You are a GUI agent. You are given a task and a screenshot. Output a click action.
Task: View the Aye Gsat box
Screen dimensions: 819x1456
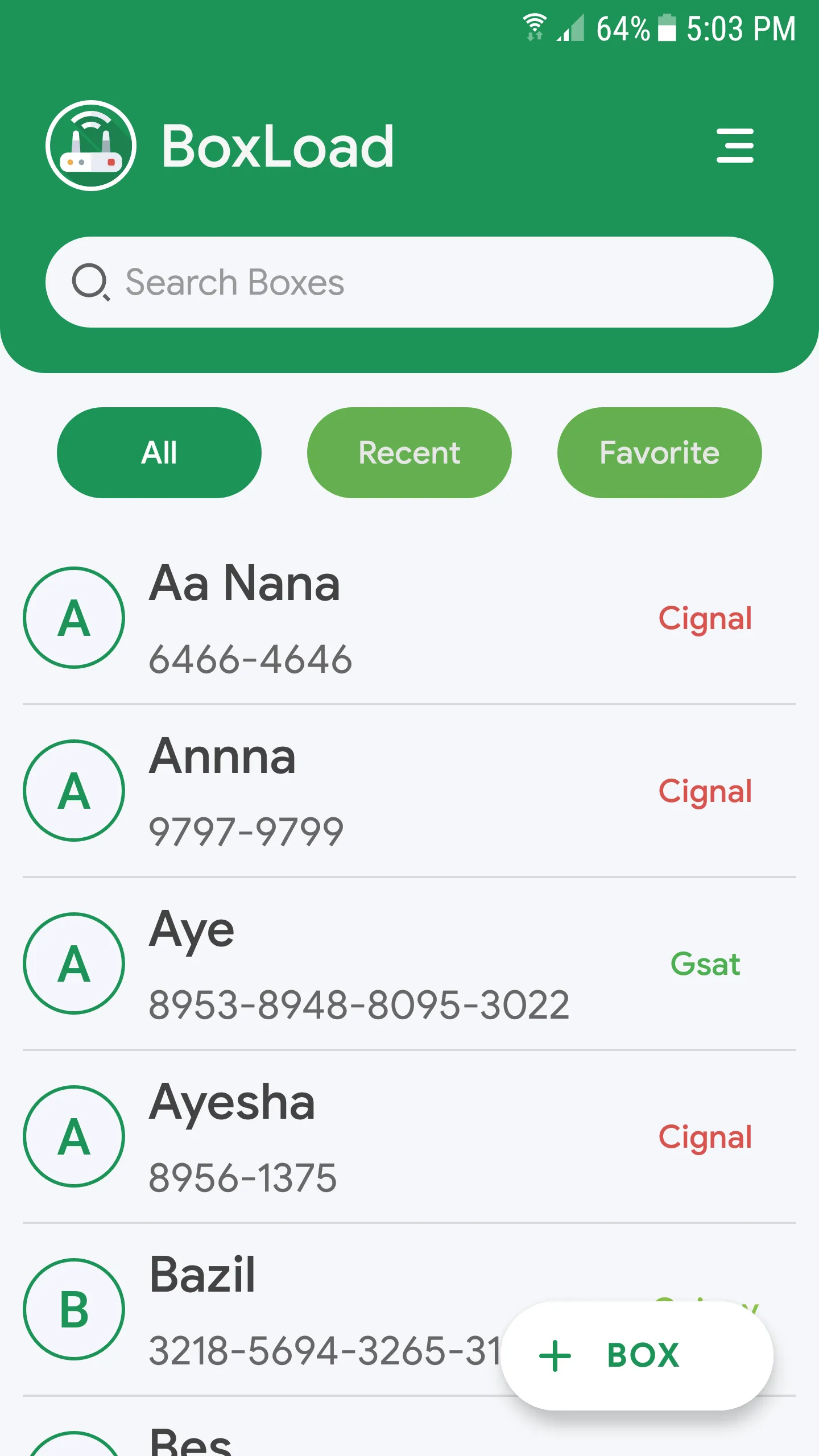pyautogui.click(x=364, y=965)
